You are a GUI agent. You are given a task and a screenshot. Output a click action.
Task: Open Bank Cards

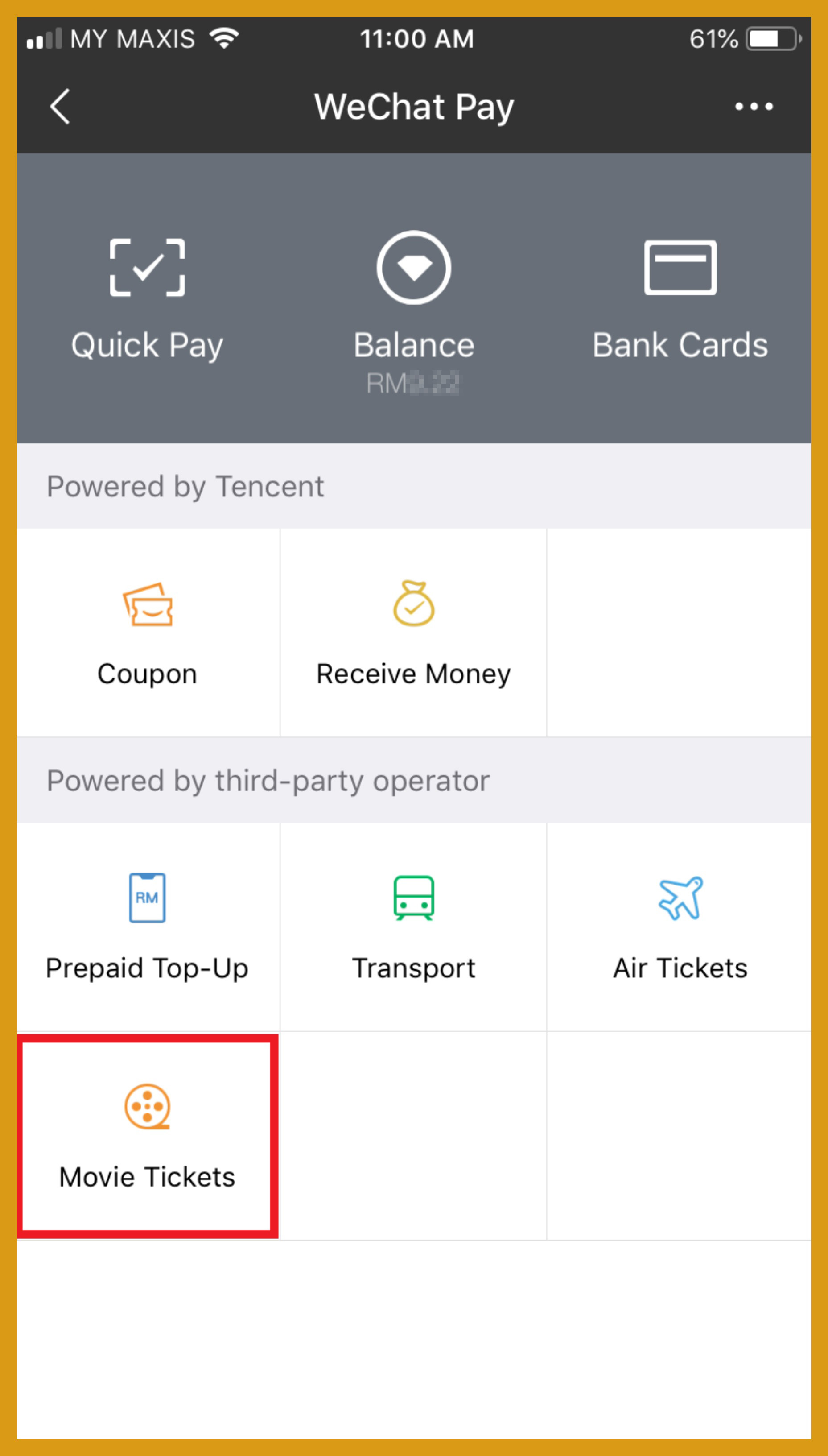[680, 298]
